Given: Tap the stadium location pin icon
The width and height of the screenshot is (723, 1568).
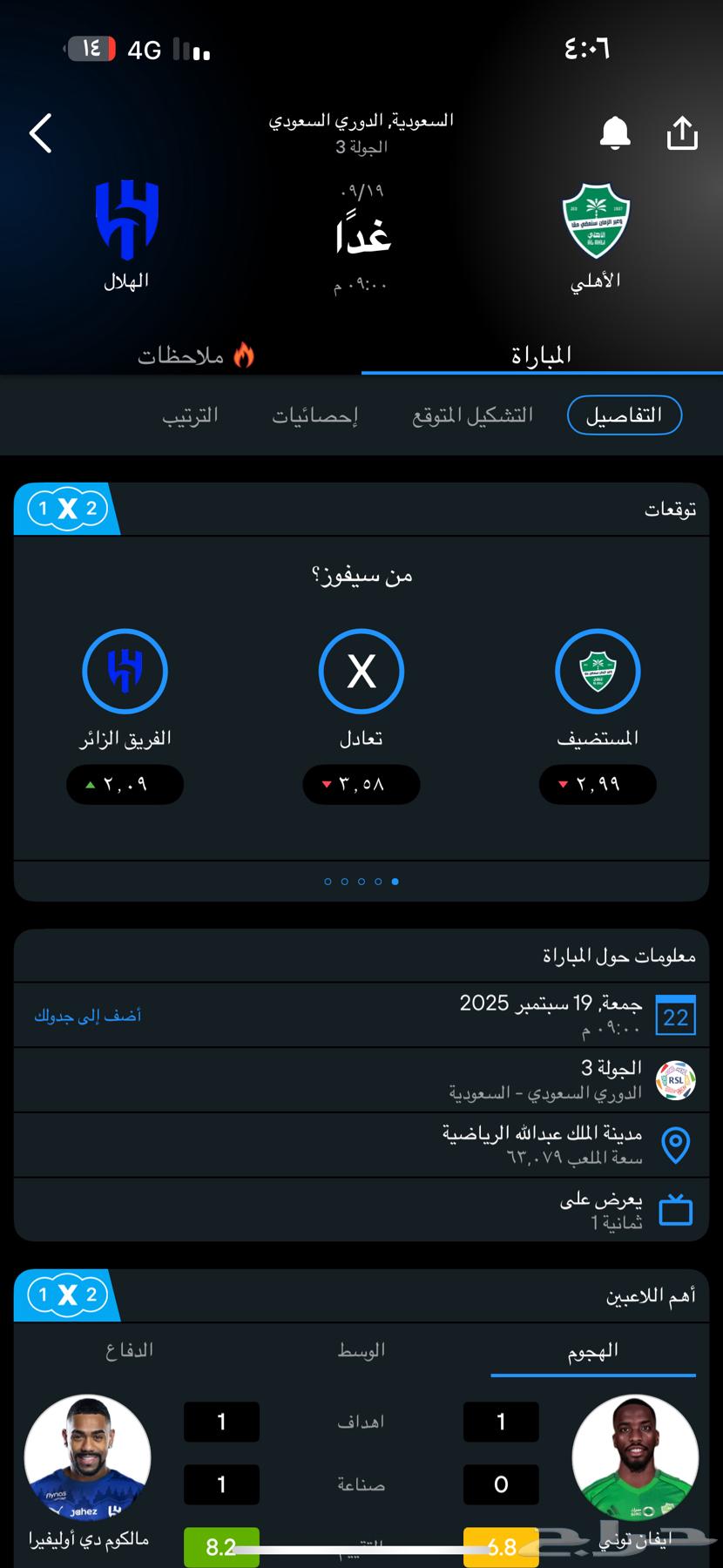Looking at the screenshot, I should point(675,1144).
